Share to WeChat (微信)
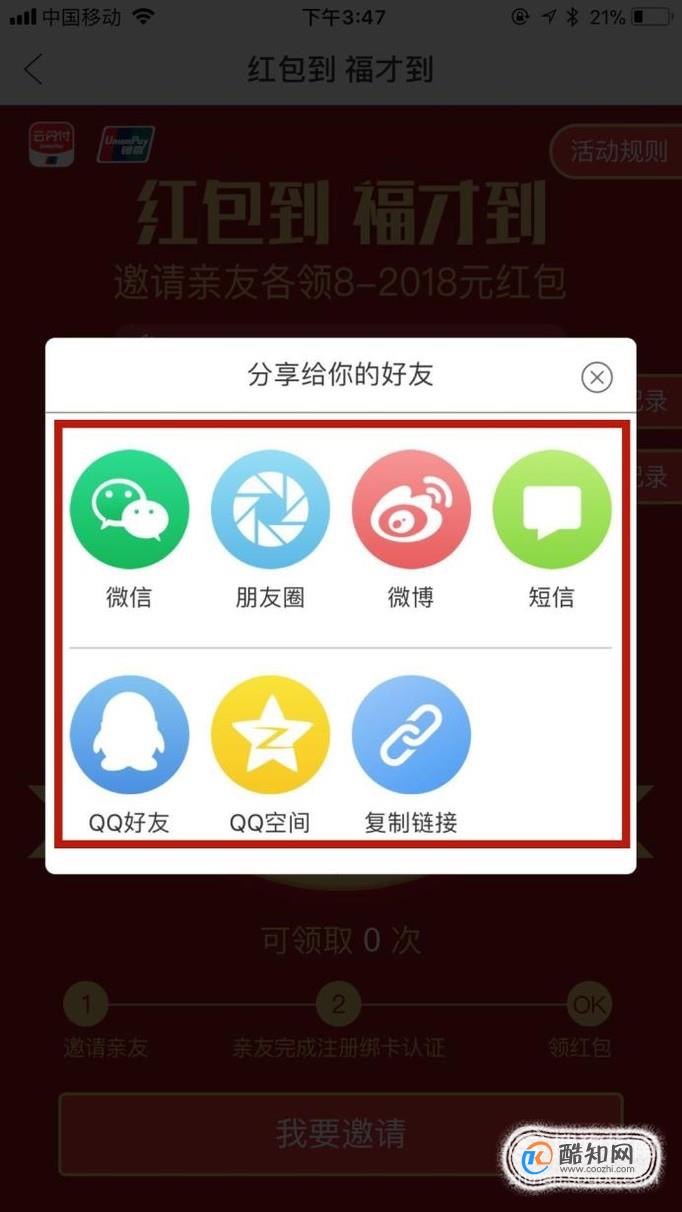Image resolution: width=682 pixels, height=1212 pixels. pos(129,510)
